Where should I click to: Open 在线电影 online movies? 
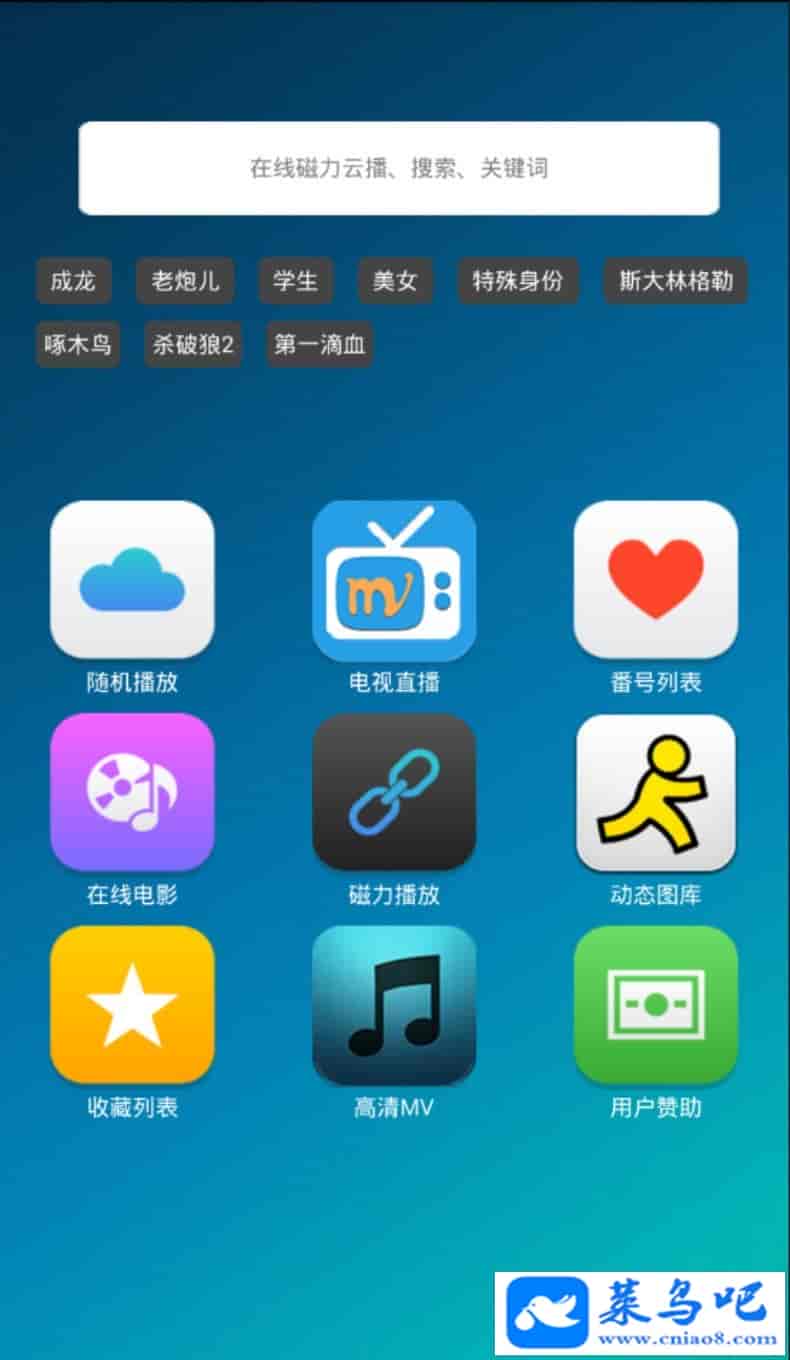click(132, 793)
